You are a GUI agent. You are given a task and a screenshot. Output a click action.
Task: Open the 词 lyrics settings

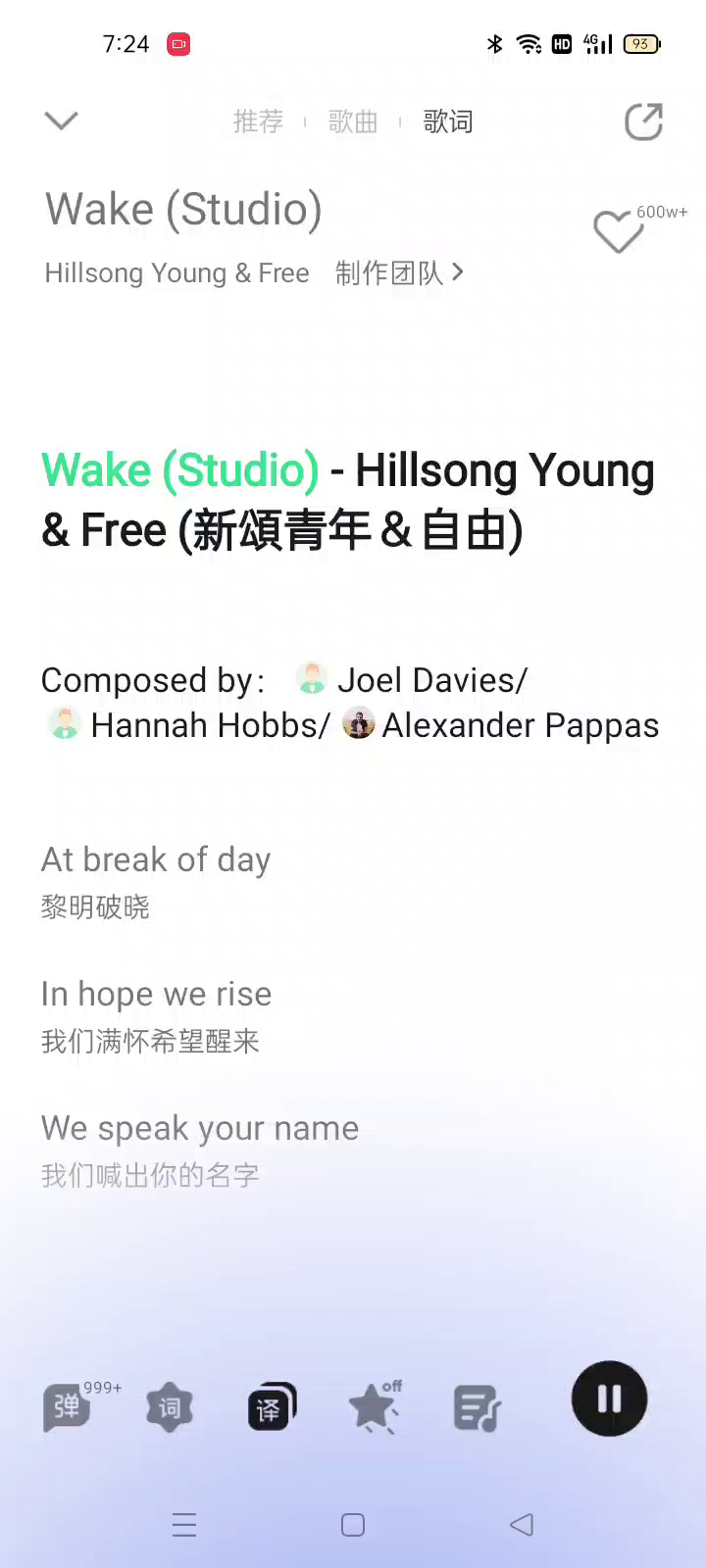point(170,1409)
